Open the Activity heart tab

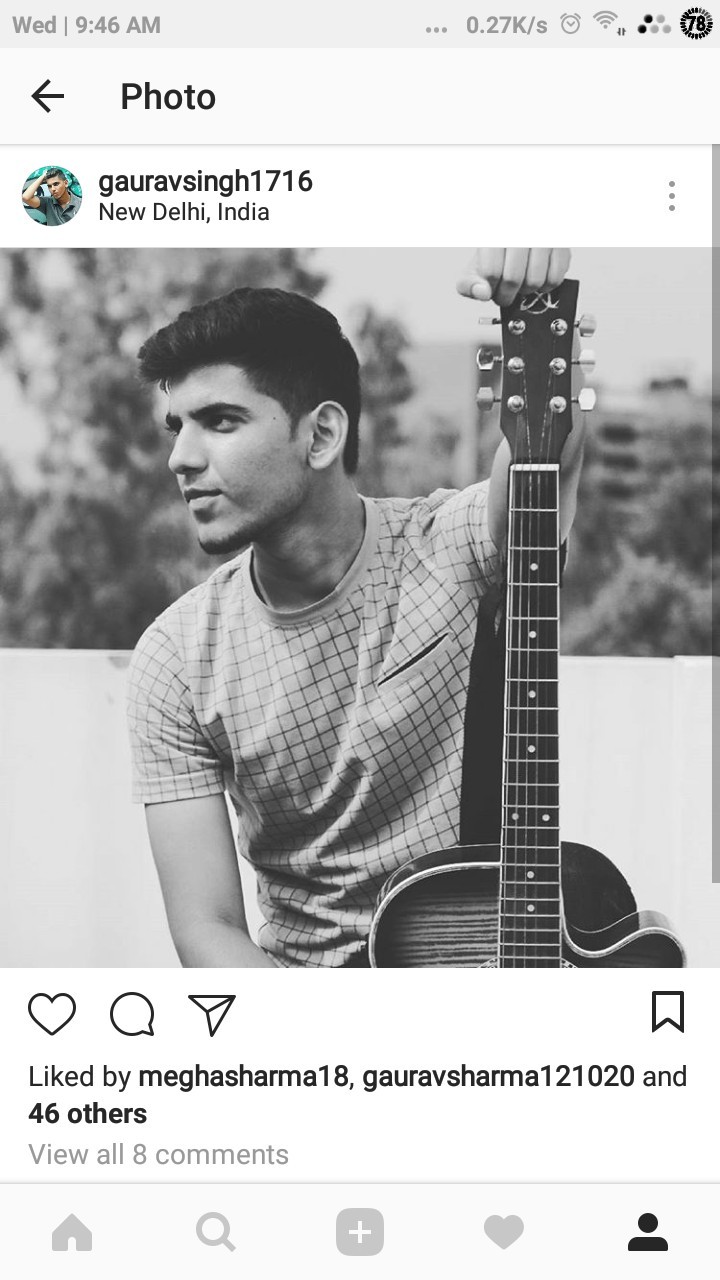[504, 1232]
